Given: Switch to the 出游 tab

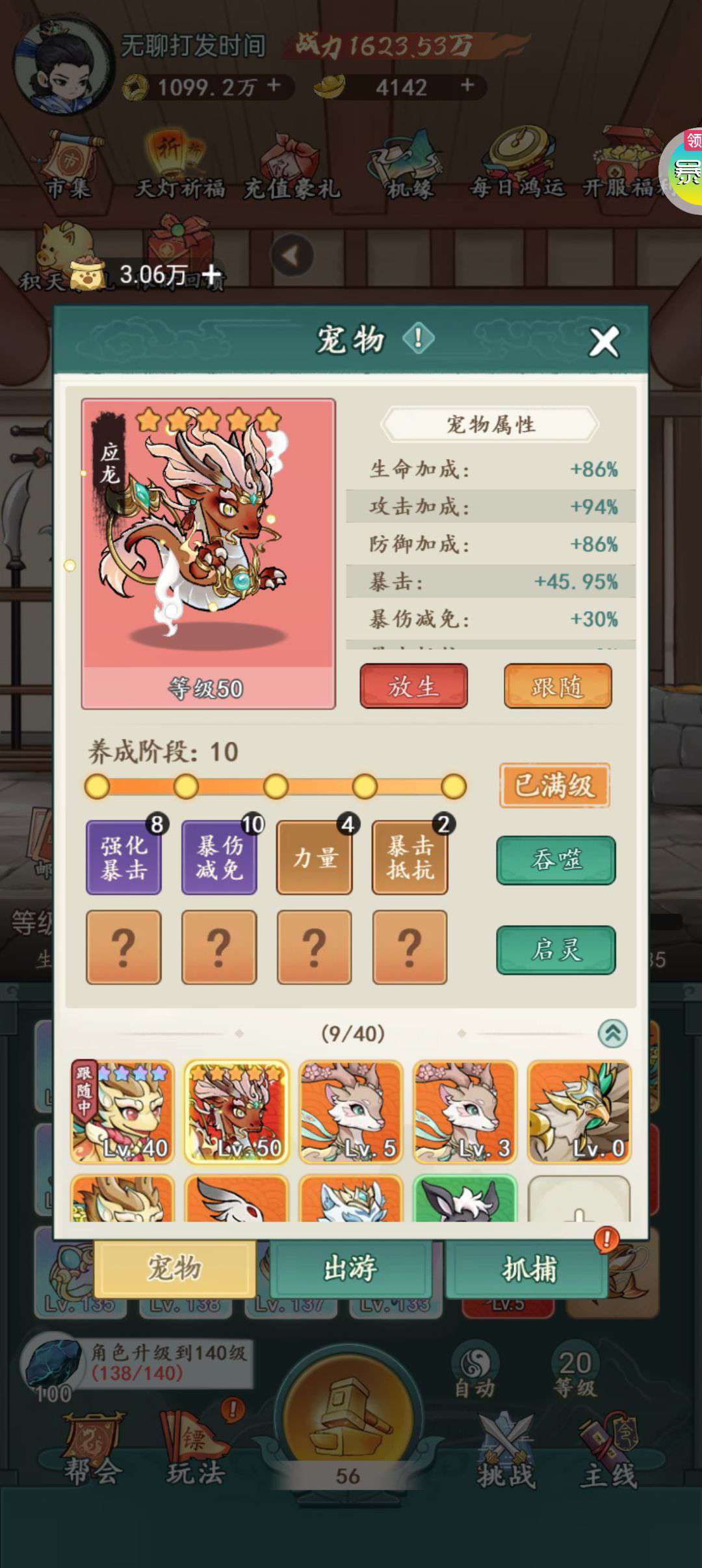Looking at the screenshot, I should (x=351, y=1268).
